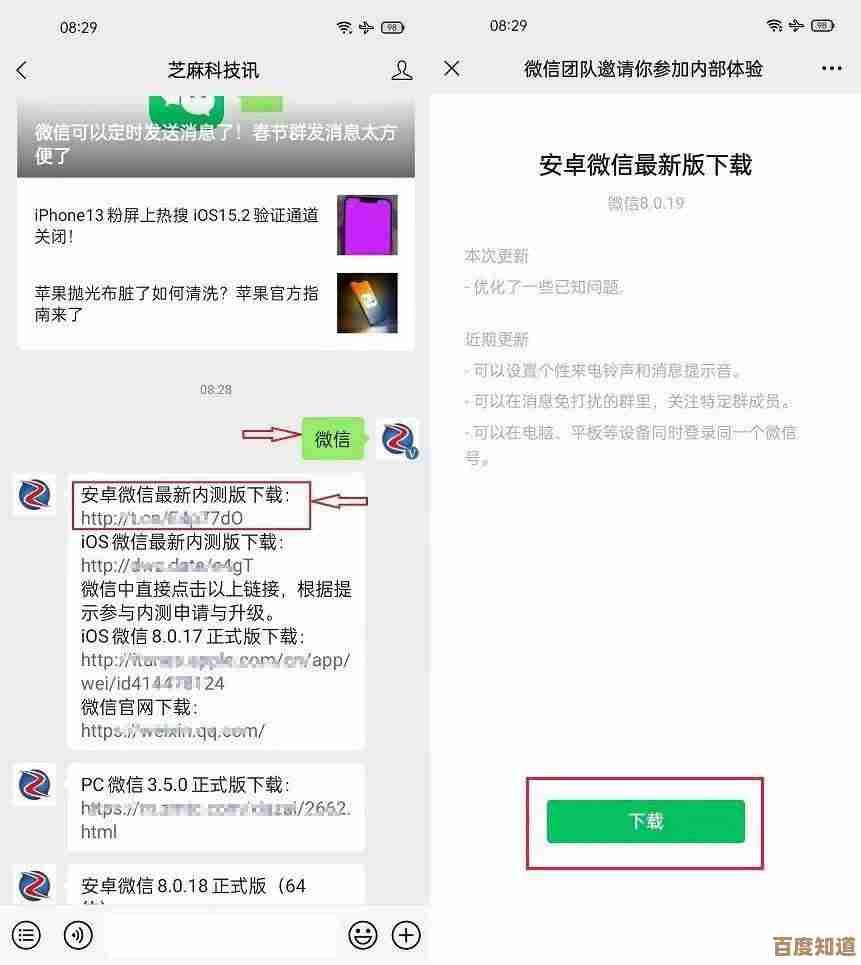
Task: Open the emoji picker
Action: [362, 935]
